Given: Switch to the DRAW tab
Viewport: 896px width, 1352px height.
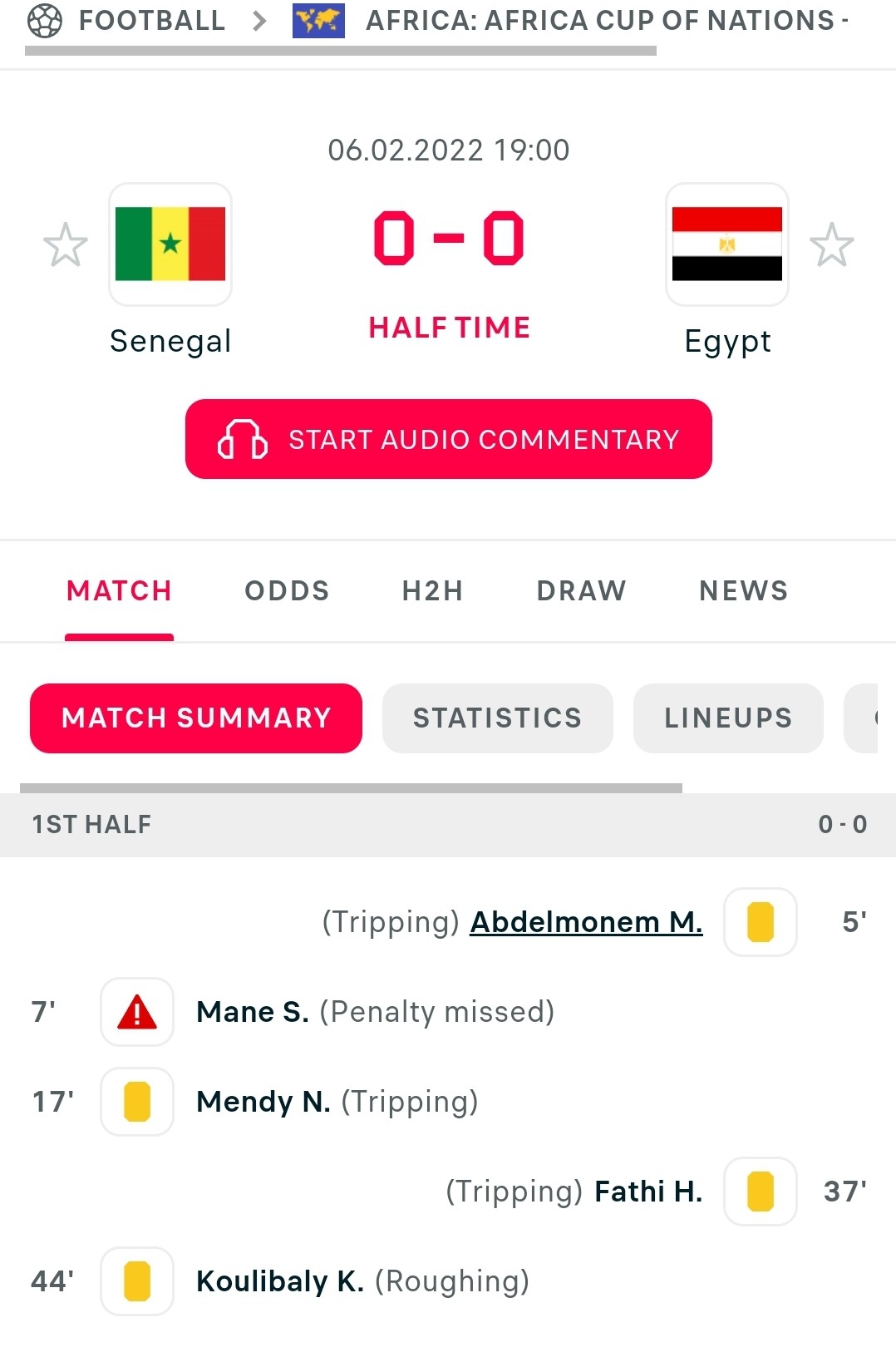Looking at the screenshot, I should 581,590.
